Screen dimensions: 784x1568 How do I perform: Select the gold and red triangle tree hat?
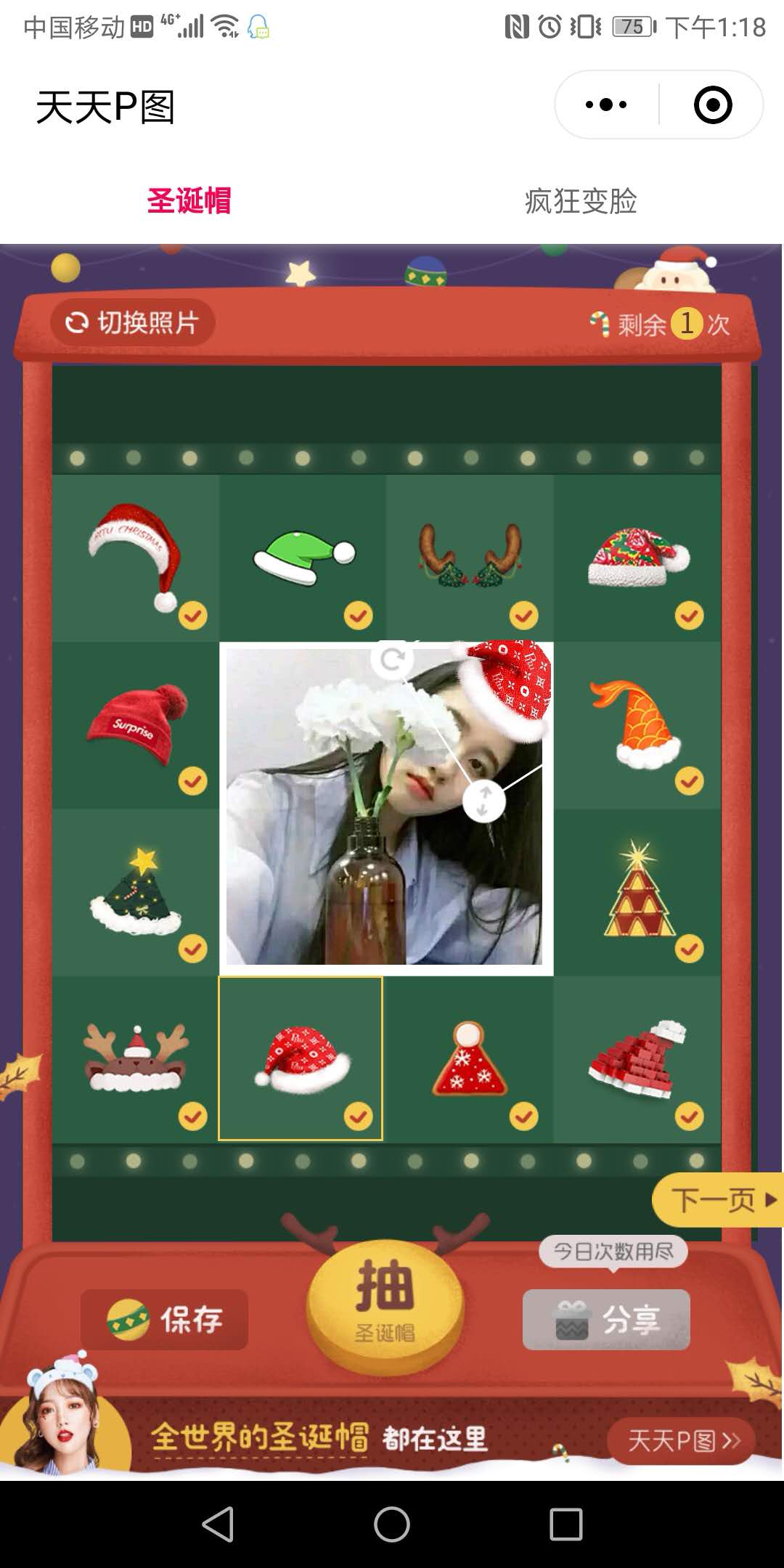pos(637,891)
